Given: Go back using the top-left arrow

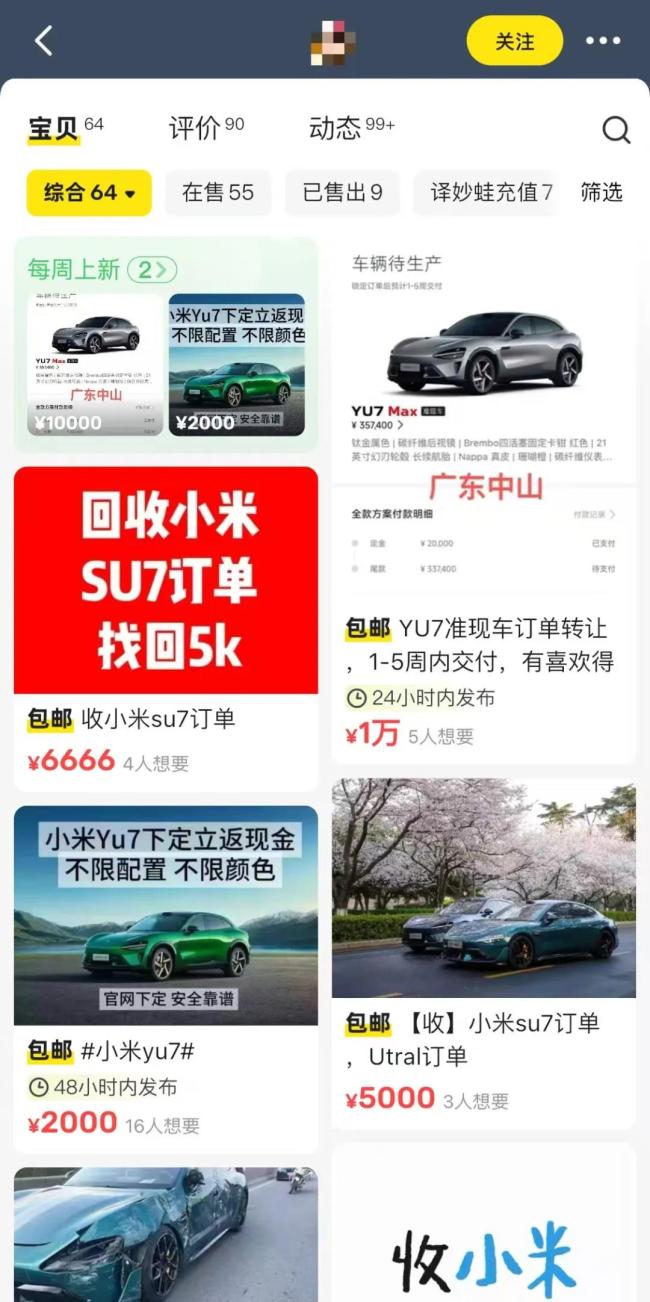Looking at the screenshot, I should click(43, 41).
